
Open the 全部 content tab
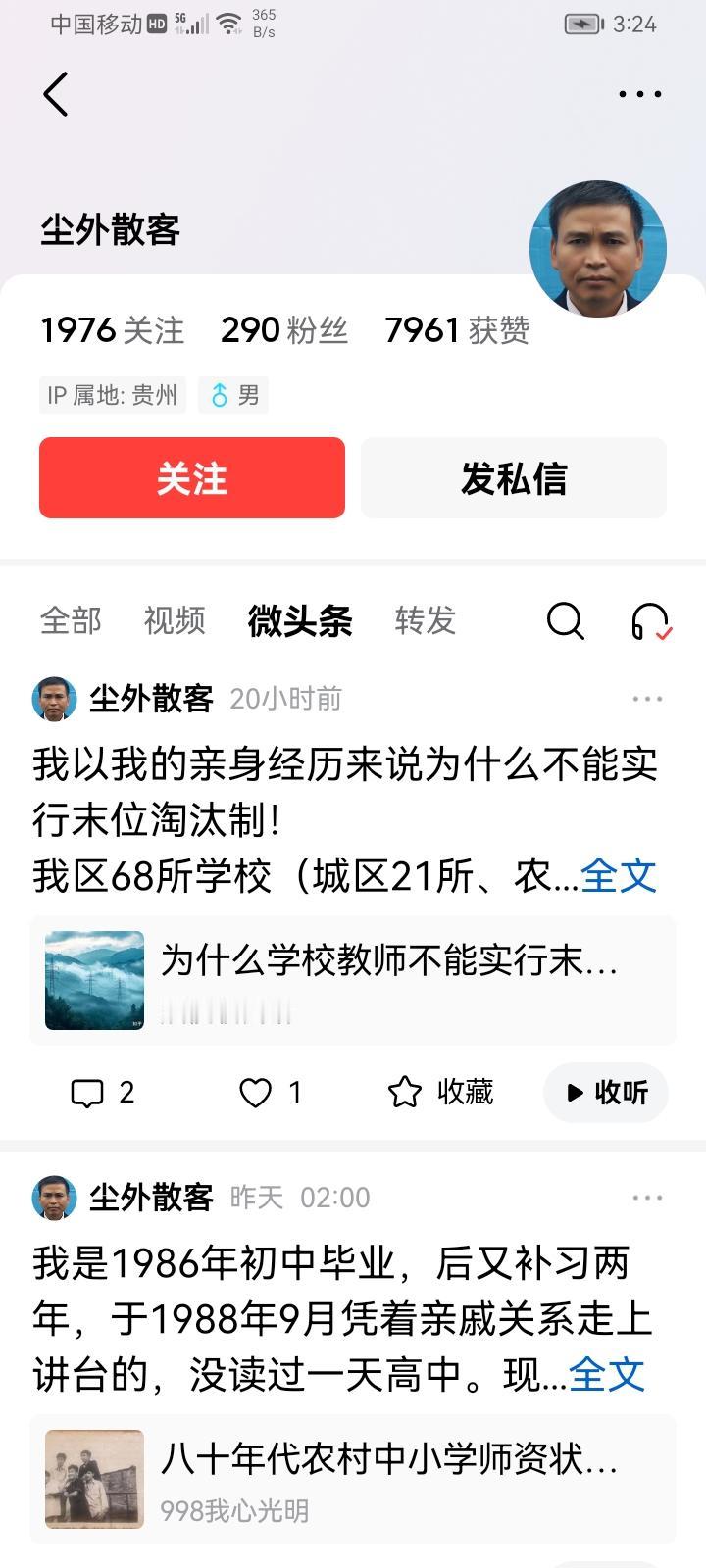pos(71,620)
